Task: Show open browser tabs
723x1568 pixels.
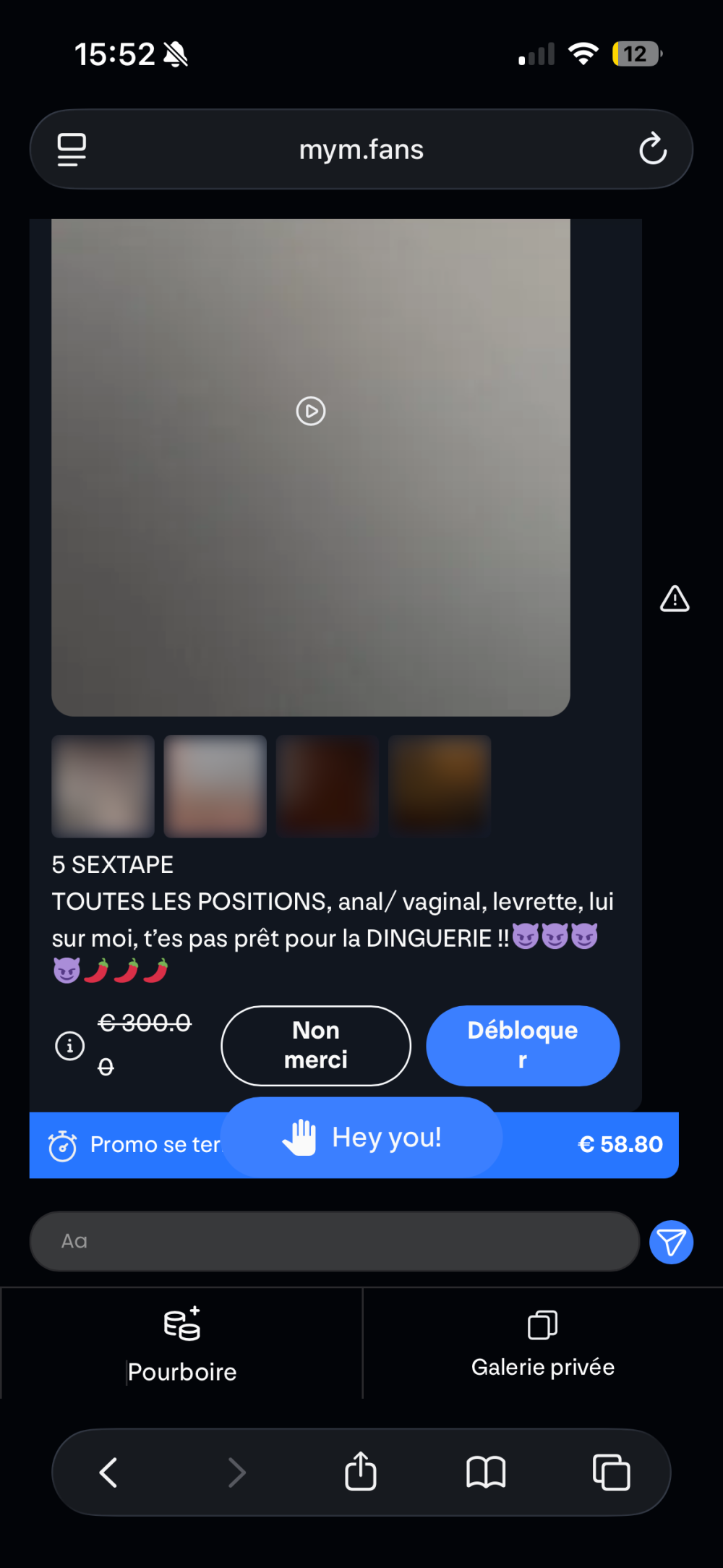Action: pyautogui.click(x=611, y=1472)
